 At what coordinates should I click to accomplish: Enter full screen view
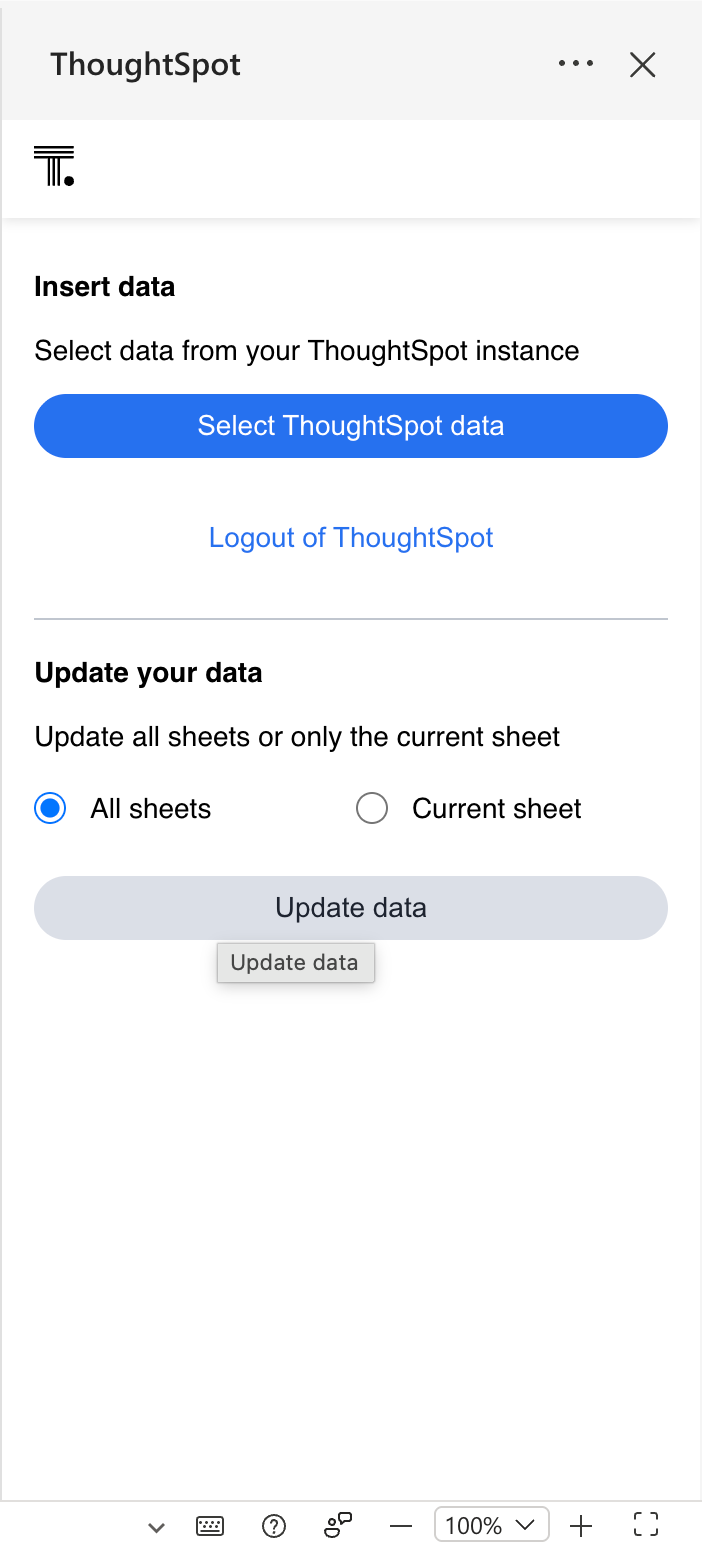pos(646,1525)
